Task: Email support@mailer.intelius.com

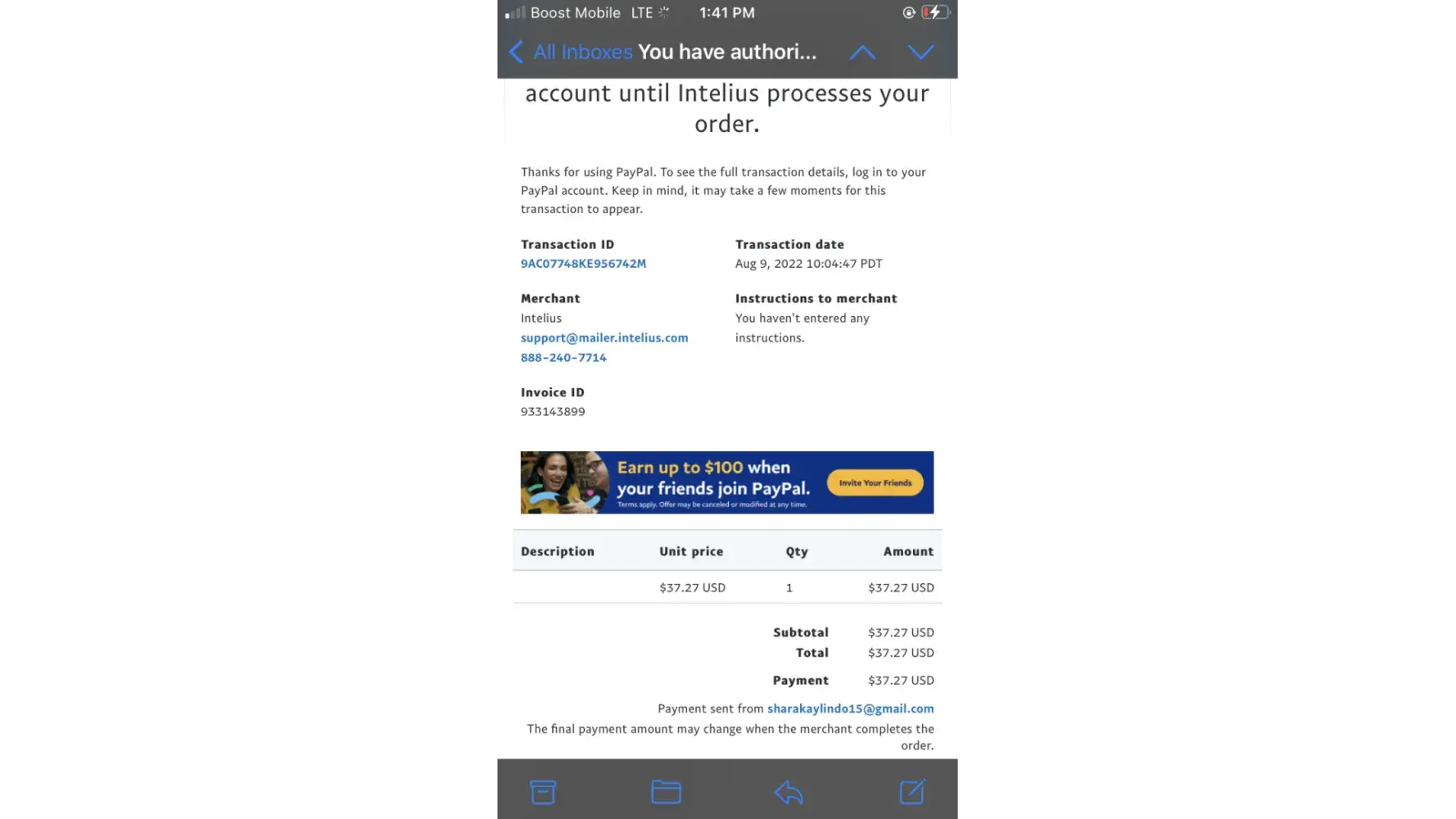Action: coord(604,338)
